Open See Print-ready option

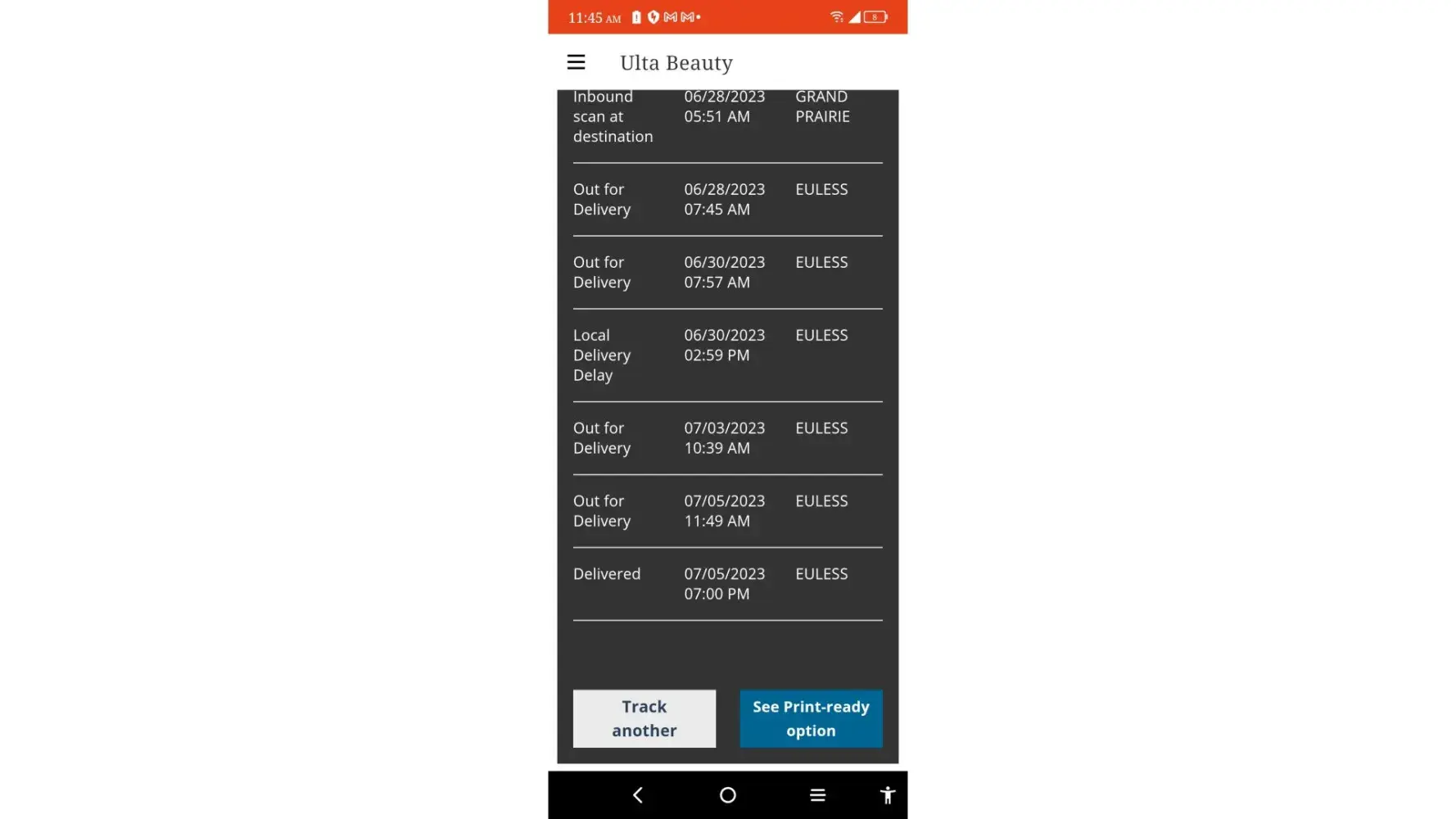click(x=811, y=718)
